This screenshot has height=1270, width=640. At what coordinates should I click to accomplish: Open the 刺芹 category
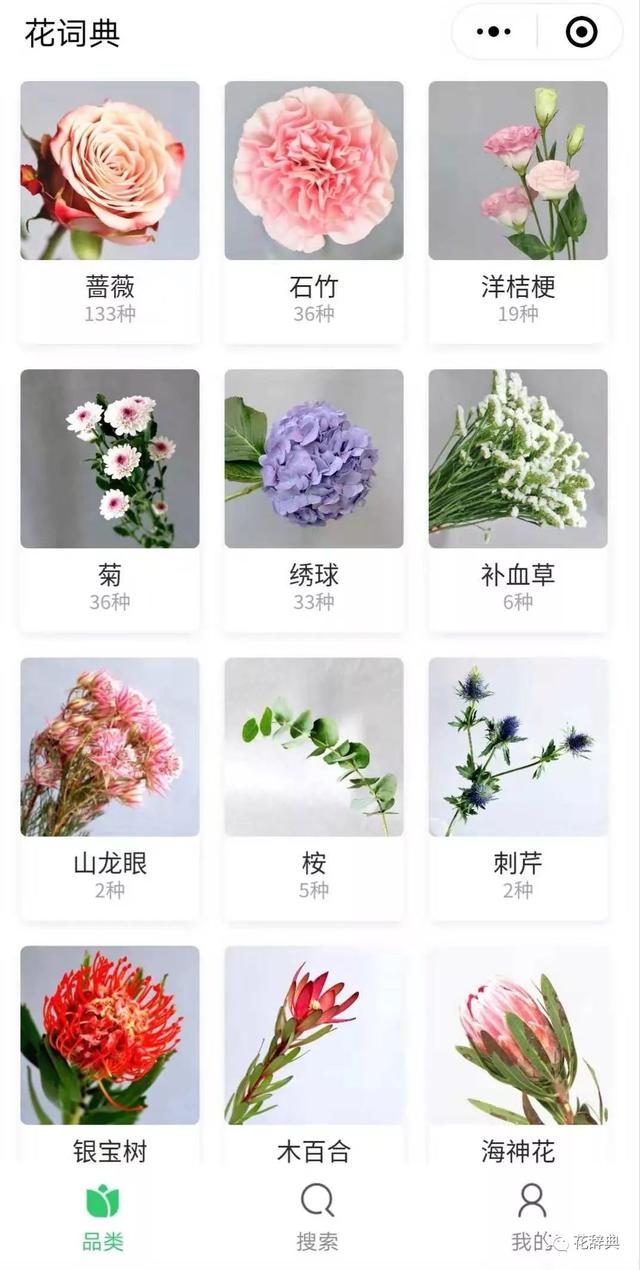point(518,786)
